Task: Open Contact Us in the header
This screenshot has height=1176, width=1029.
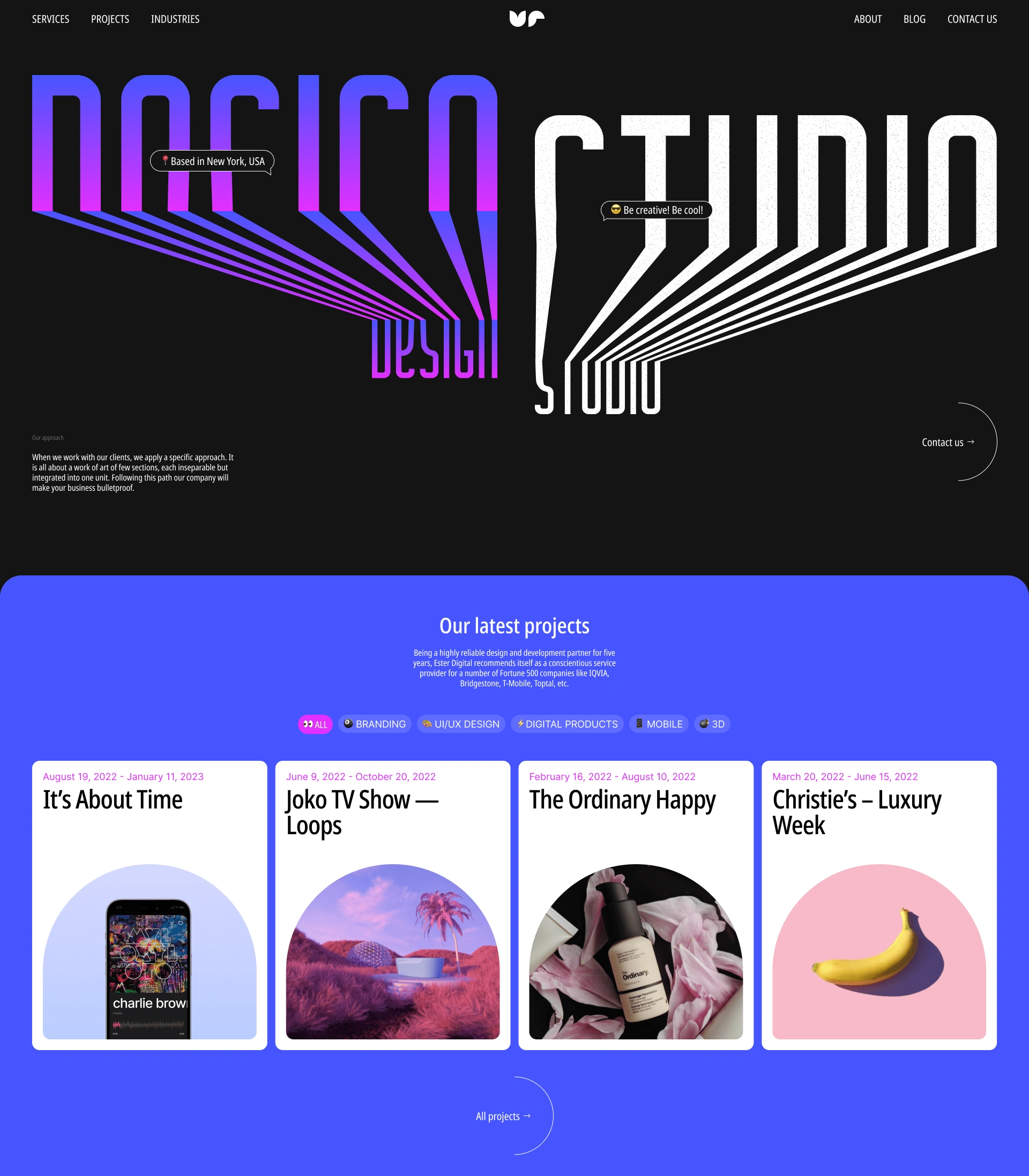Action: 972,19
